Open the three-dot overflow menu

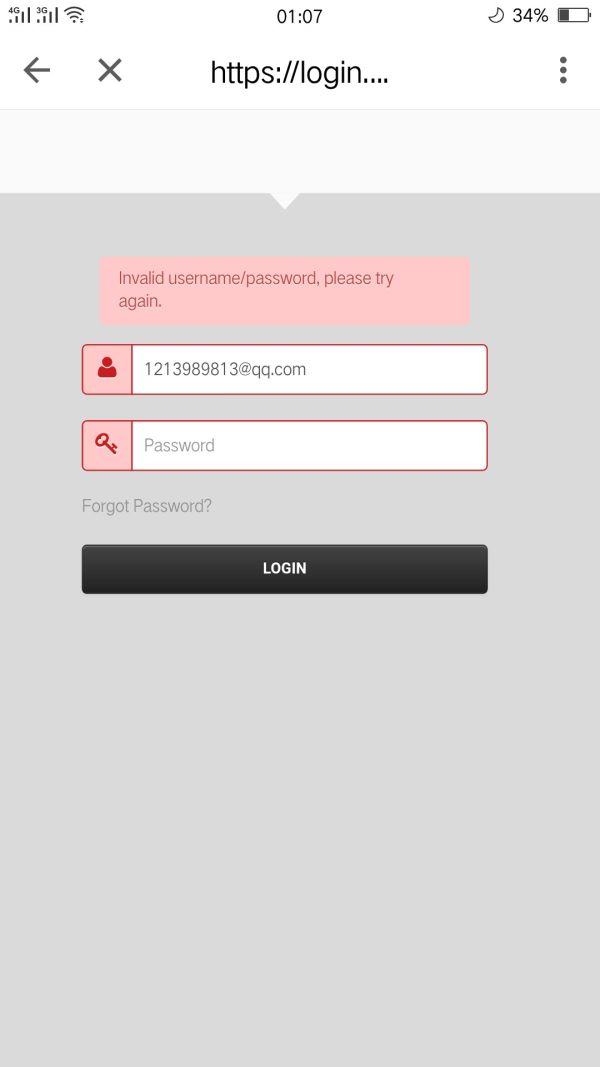point(563,70)
